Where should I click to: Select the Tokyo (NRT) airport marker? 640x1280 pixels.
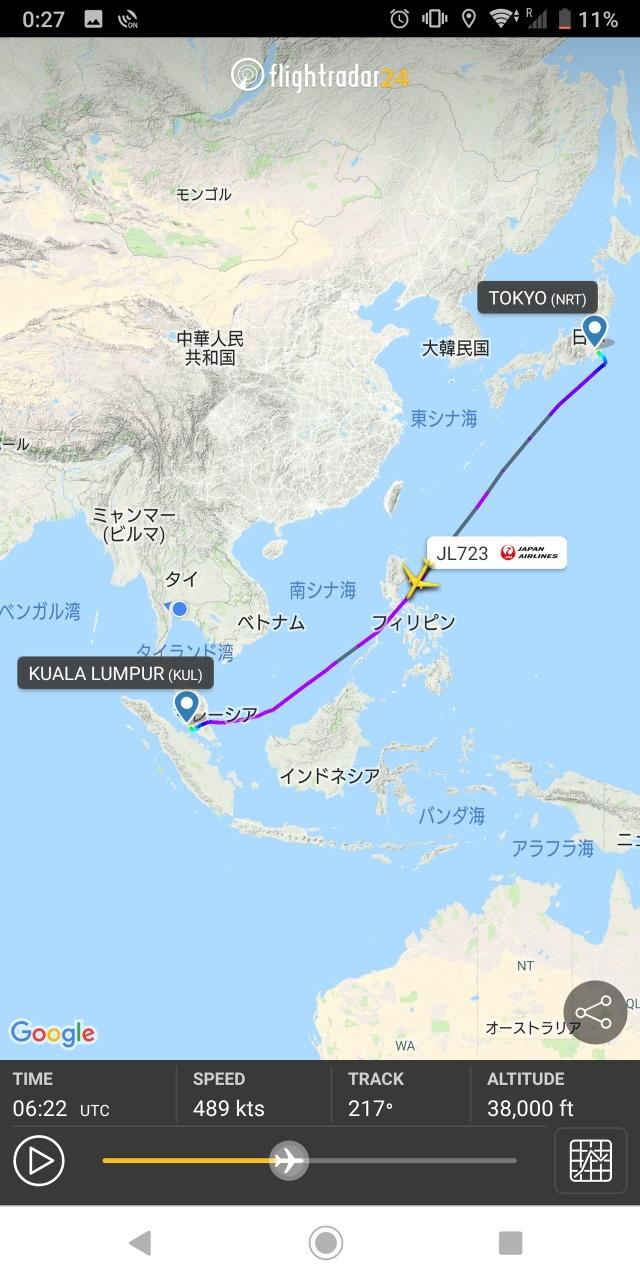click(x=595, y=330)
